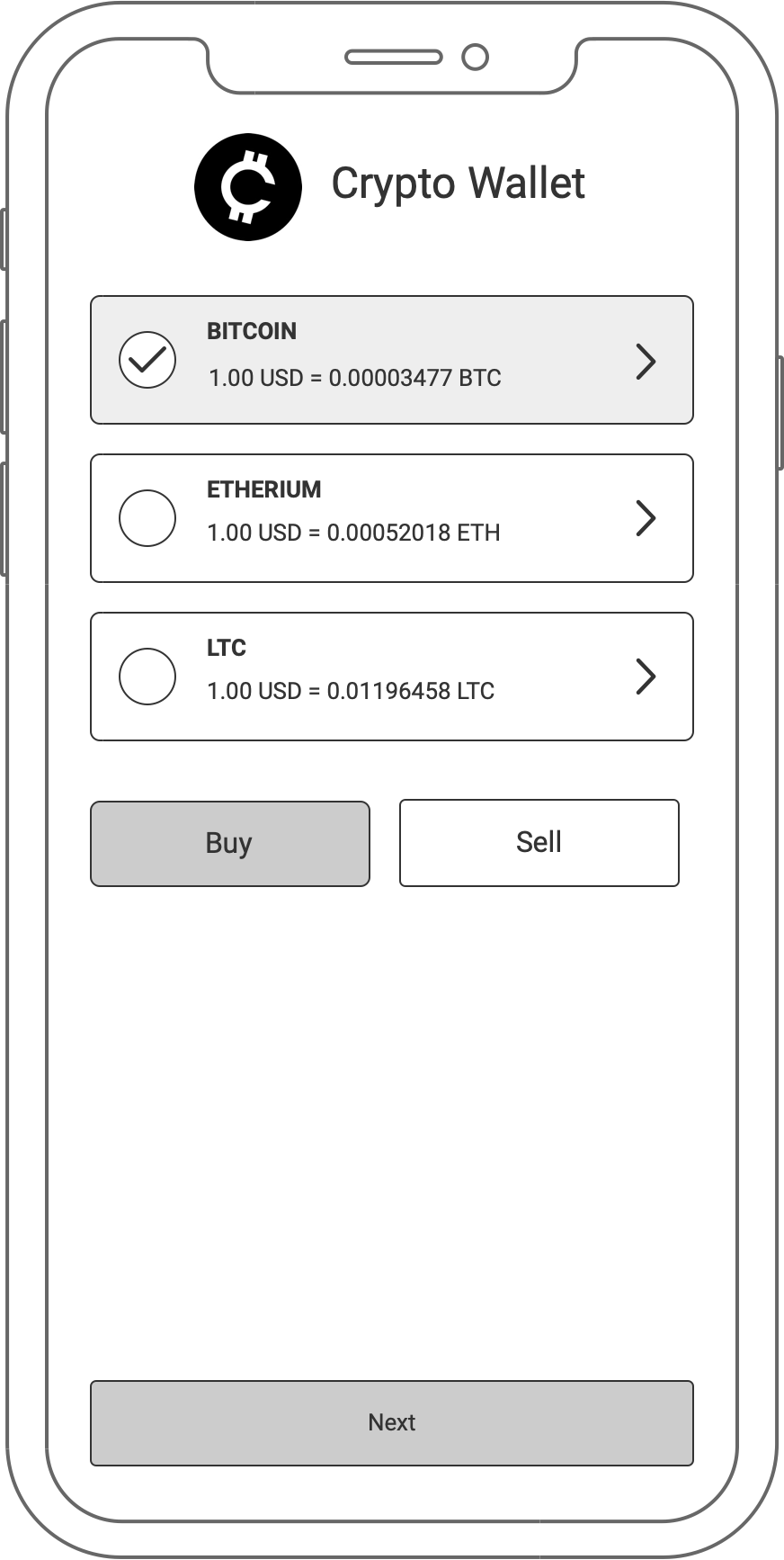Open Etherium details via its chevron

coord(646,518)
